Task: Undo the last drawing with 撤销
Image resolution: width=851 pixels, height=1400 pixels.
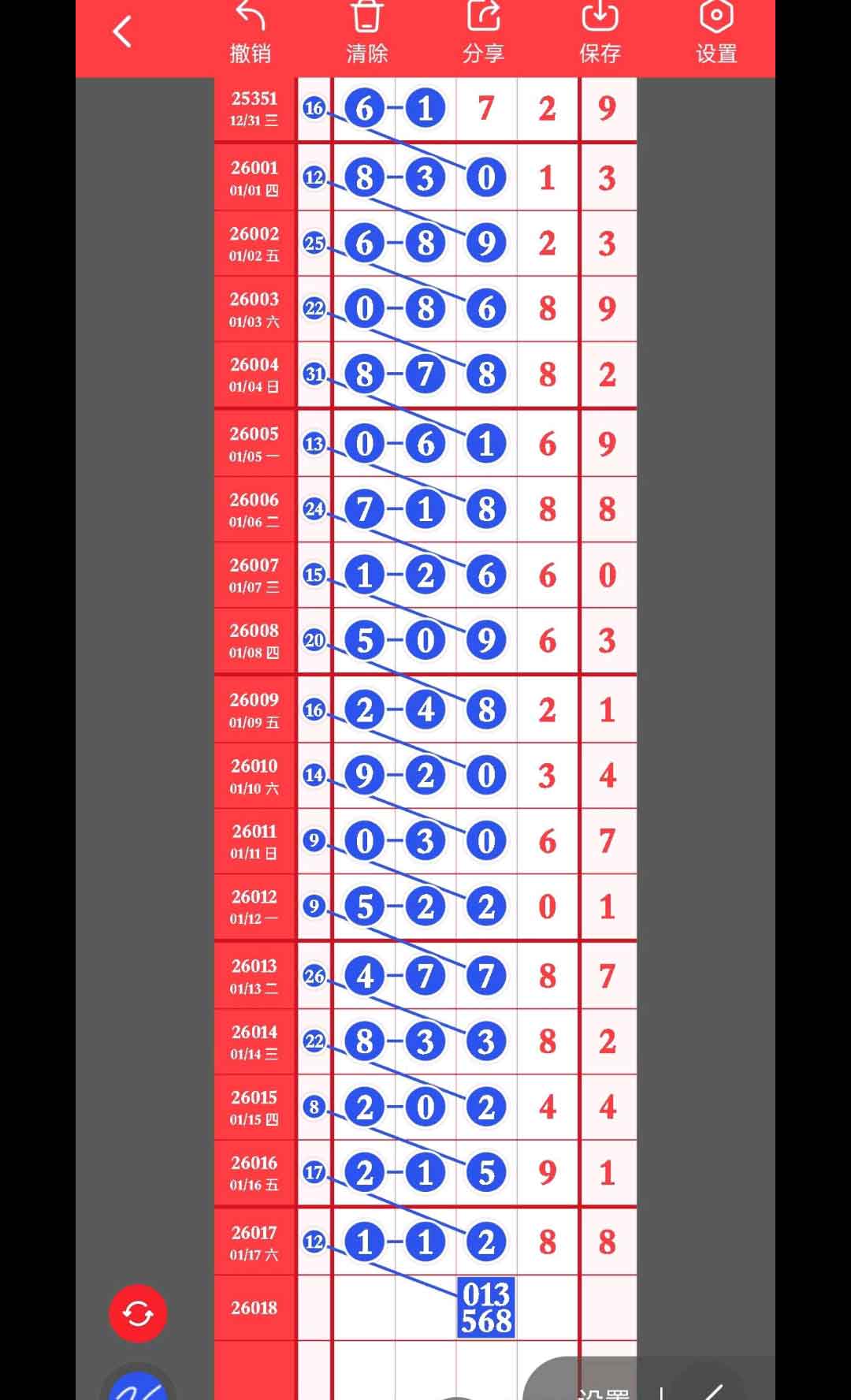Action: tap(251, 33)
